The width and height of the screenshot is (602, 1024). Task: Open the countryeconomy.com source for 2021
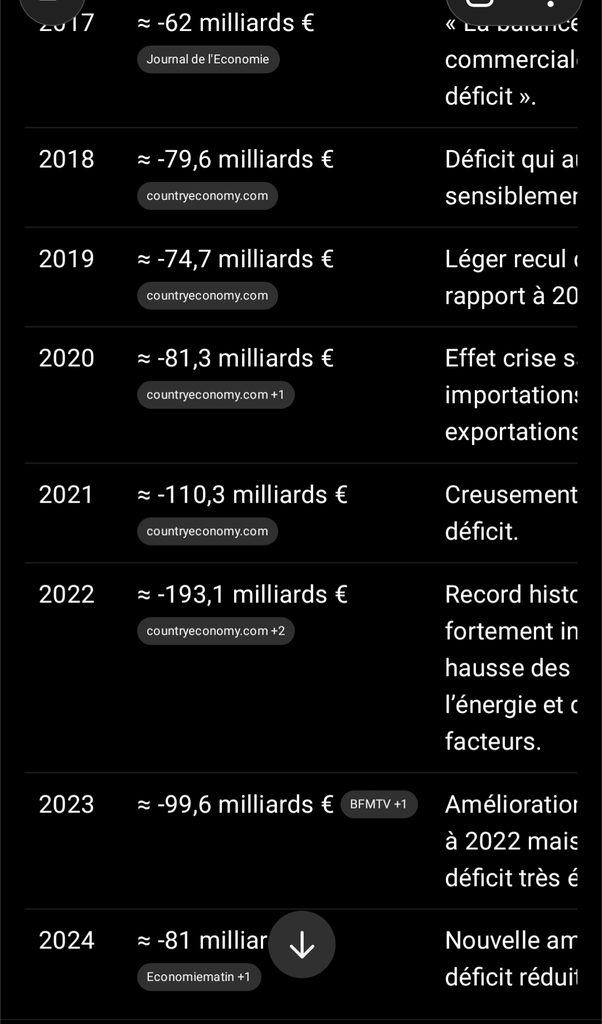coord(207,531)
